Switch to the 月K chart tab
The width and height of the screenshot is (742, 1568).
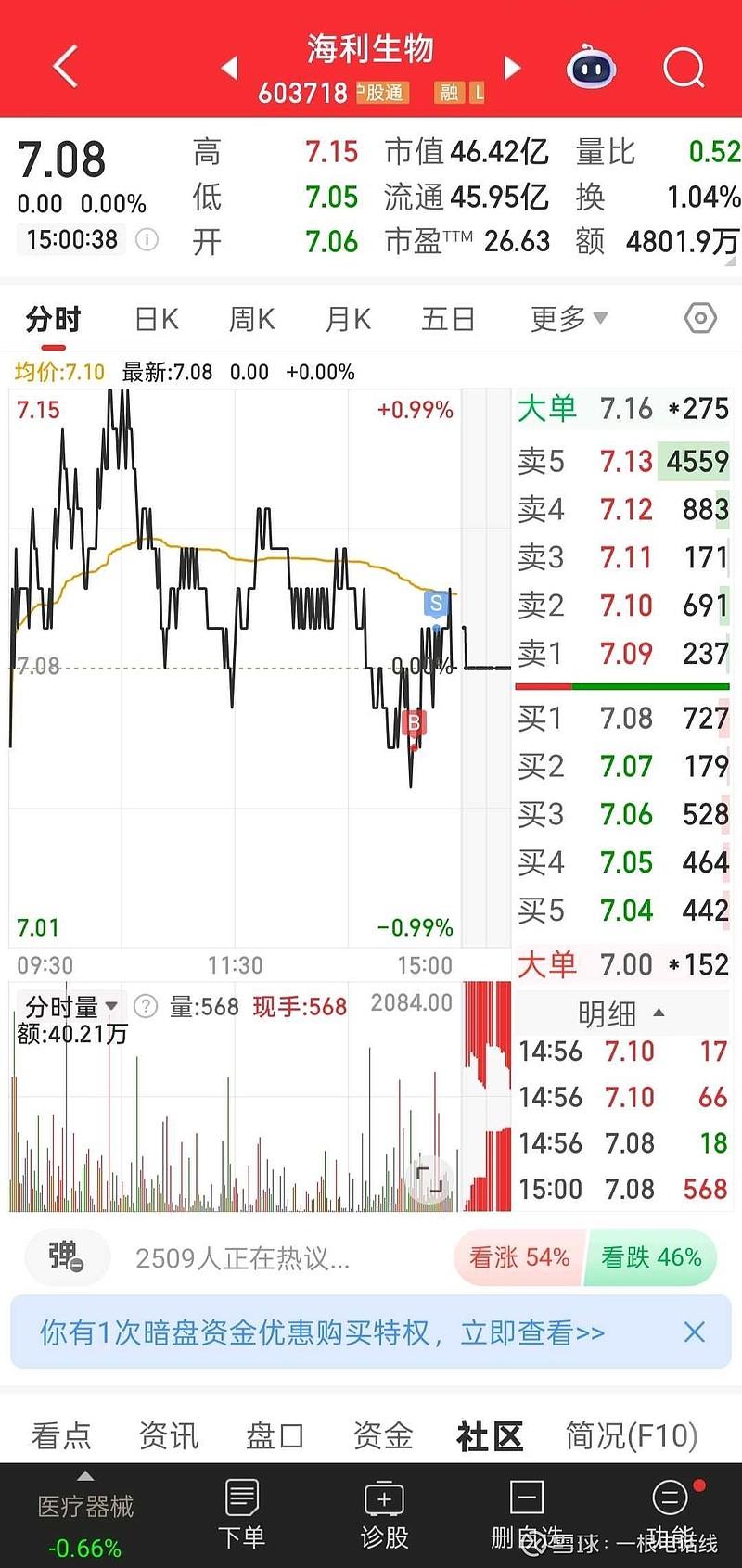click(x=348, y=319)
